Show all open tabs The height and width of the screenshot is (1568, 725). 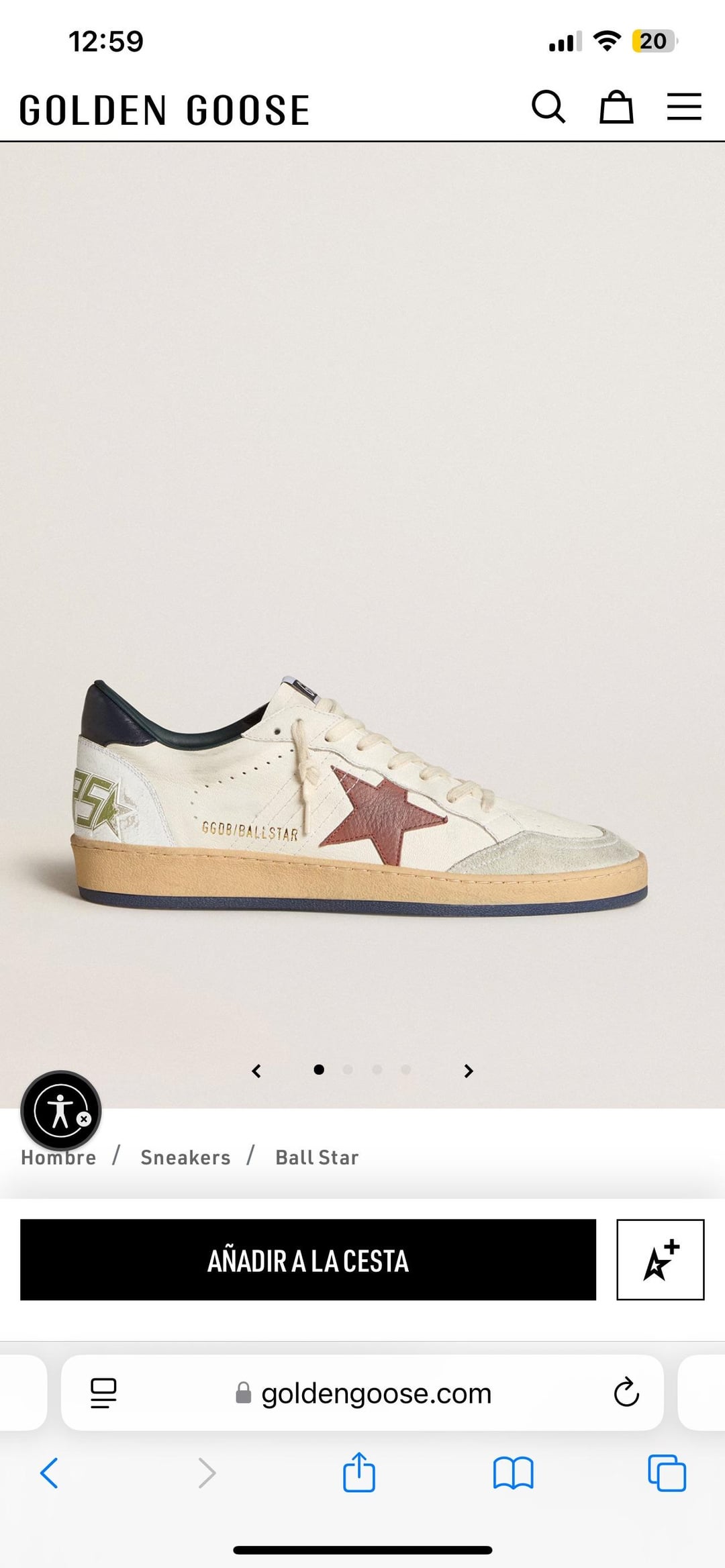(667, 1473)
